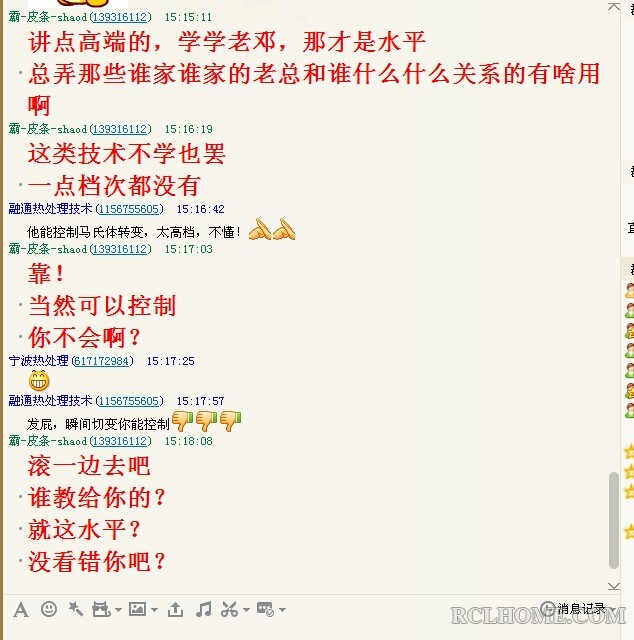The image size is (634, 640).
Task: Open the font settings button
Action: (x=20, y=609)
